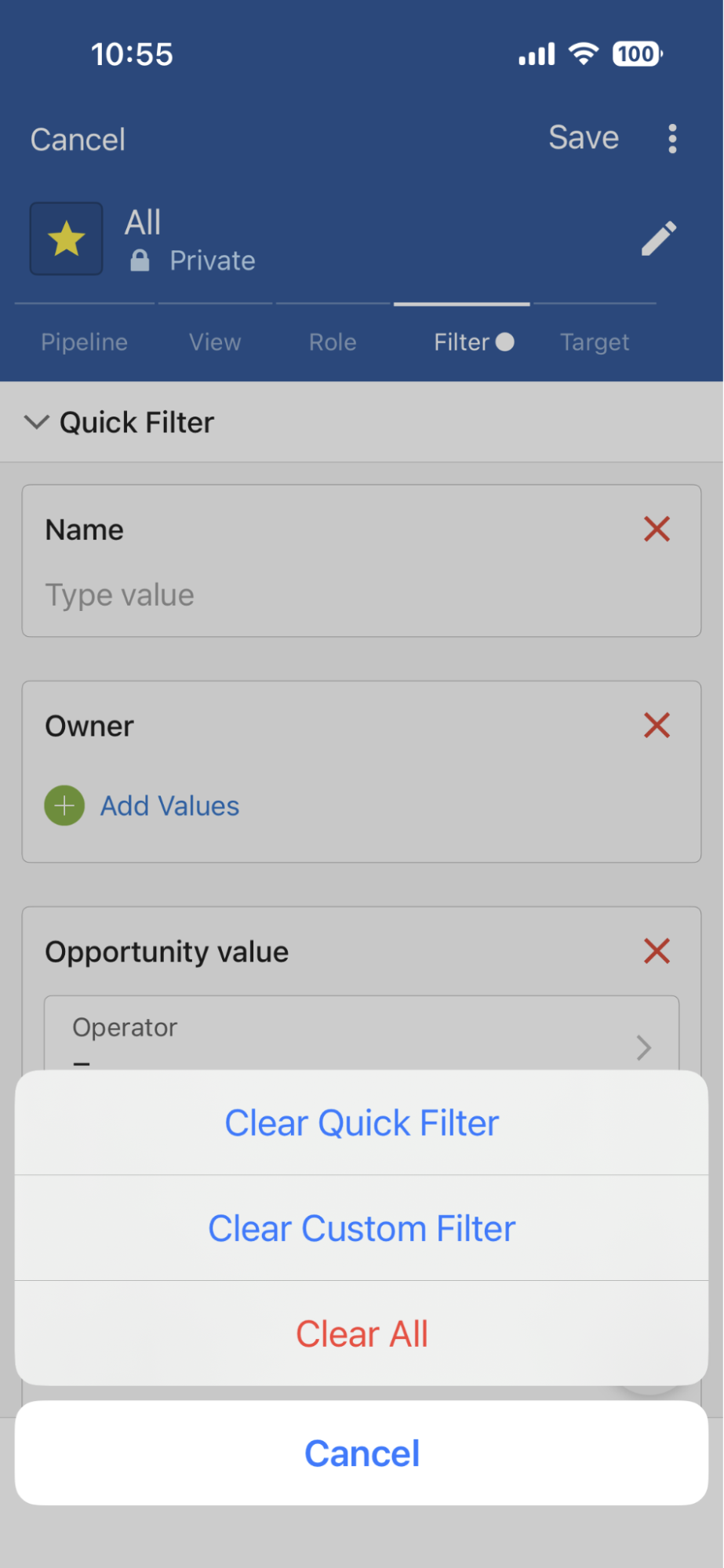Enter a value in Name field
This screenshot has width=724, height=1568.
(314, 595)
